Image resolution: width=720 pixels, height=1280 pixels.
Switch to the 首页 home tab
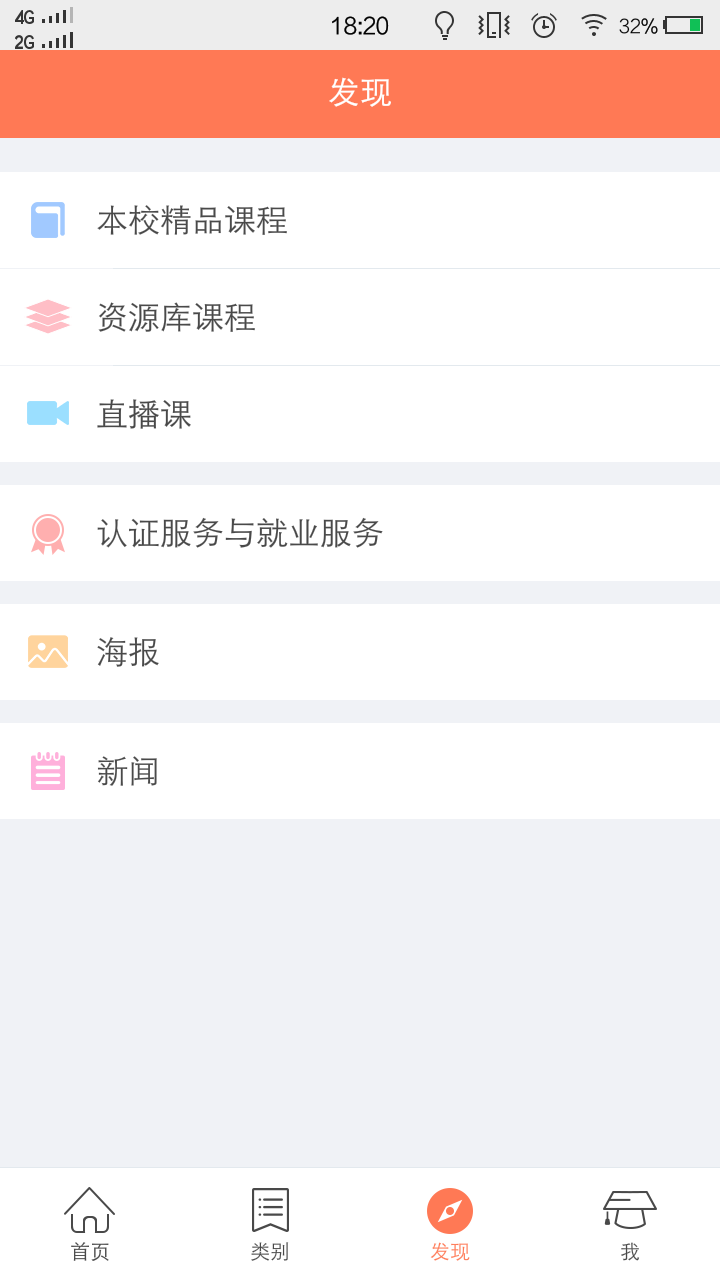coord(90,1224)
